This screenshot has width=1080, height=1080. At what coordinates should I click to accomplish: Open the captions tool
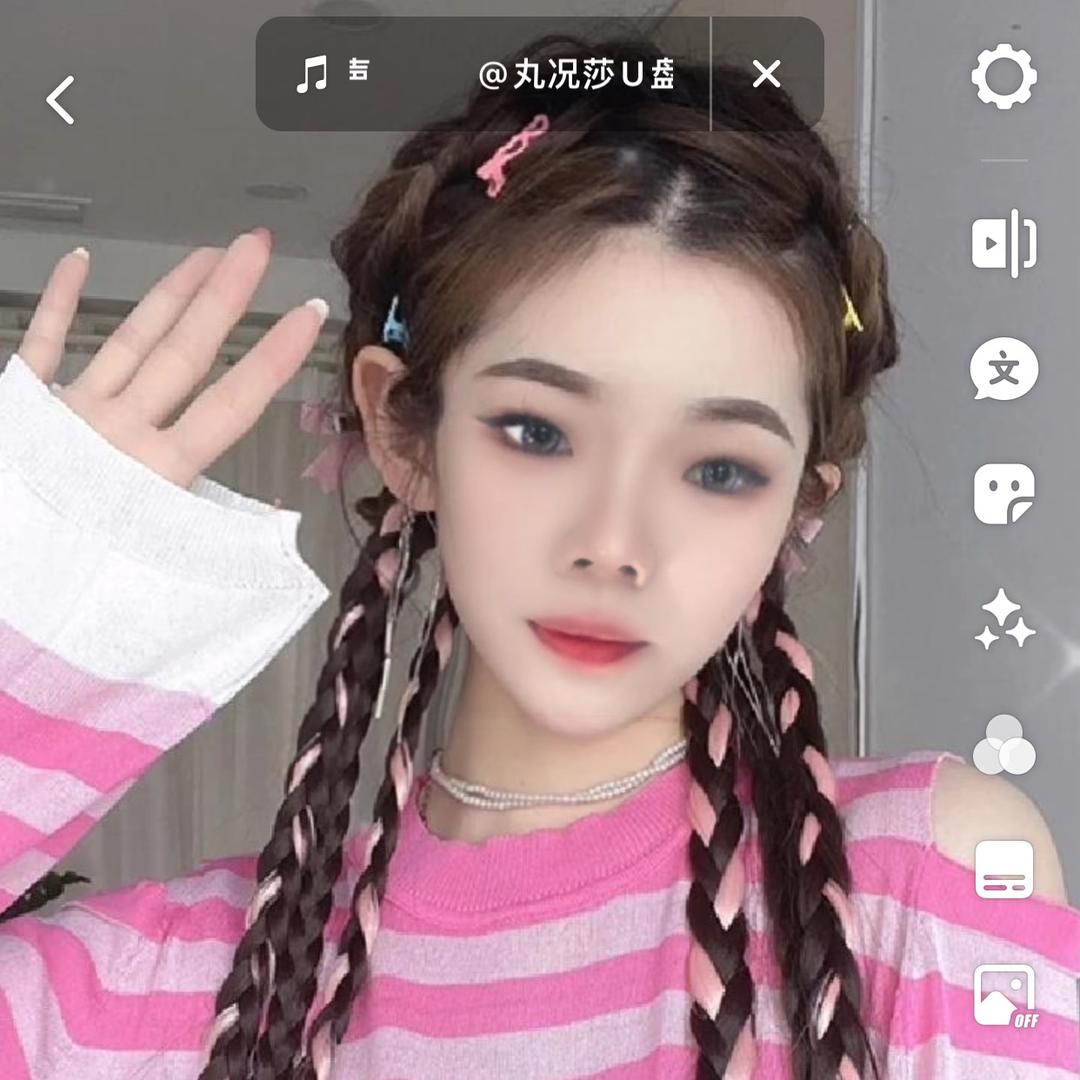click(1004, 870)
